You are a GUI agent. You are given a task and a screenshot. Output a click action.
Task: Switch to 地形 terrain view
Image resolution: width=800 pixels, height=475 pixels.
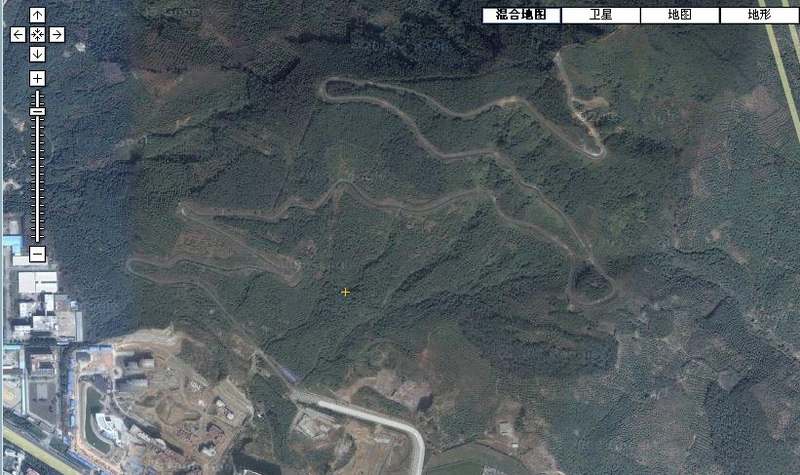tap(759, 15)
